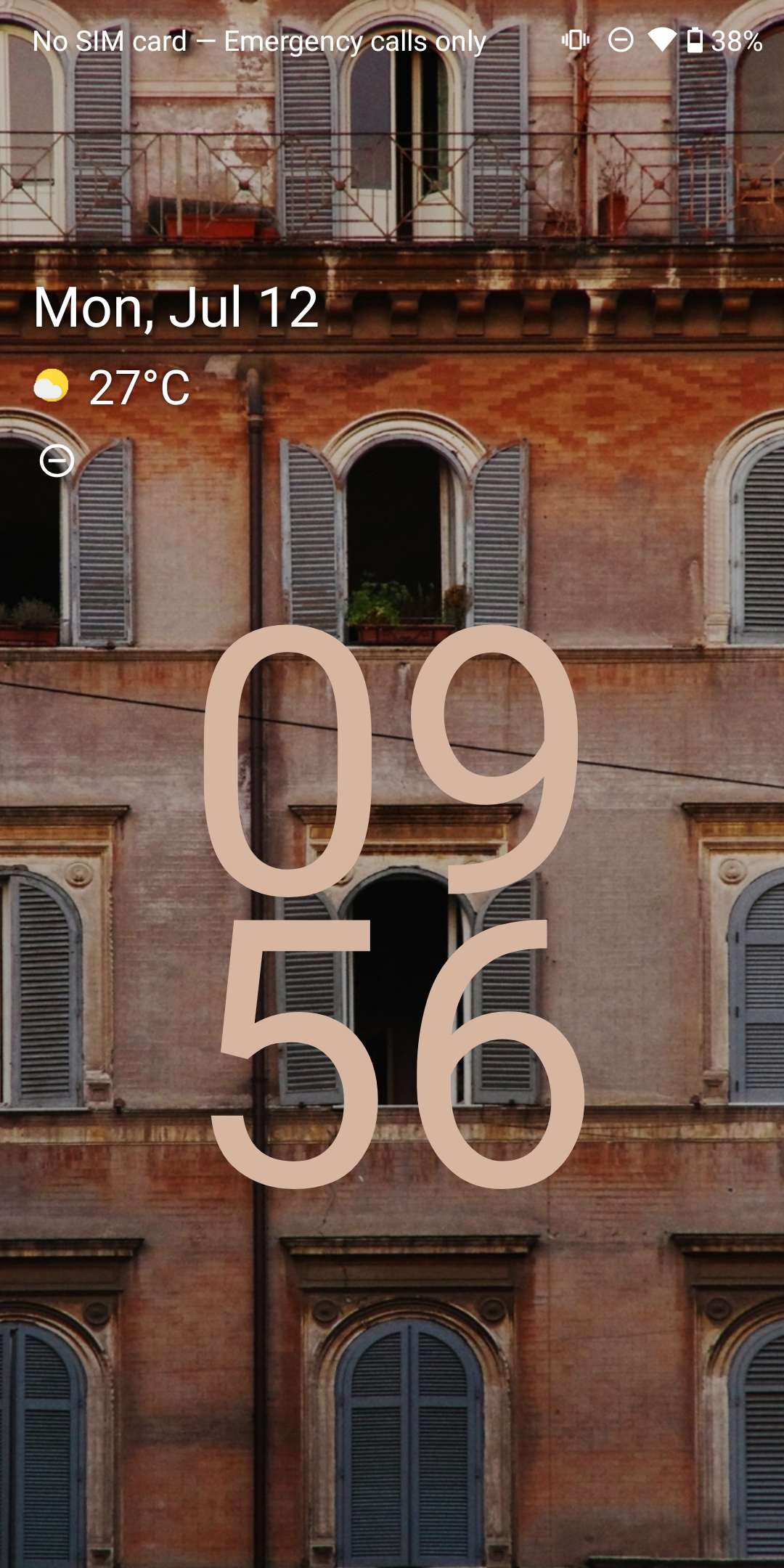Tap the Mon, Jul 12 date

coord(176,307)
